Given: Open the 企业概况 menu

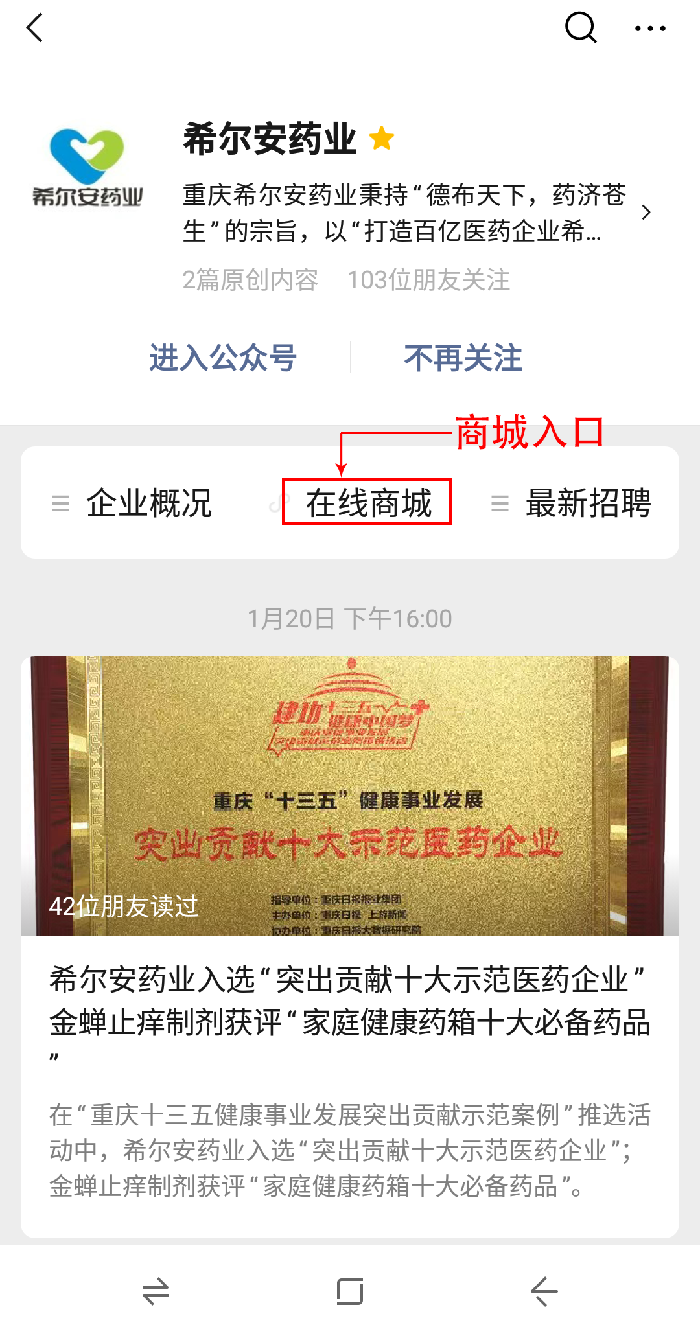Looking at the screenshot, I should point(132,503).
